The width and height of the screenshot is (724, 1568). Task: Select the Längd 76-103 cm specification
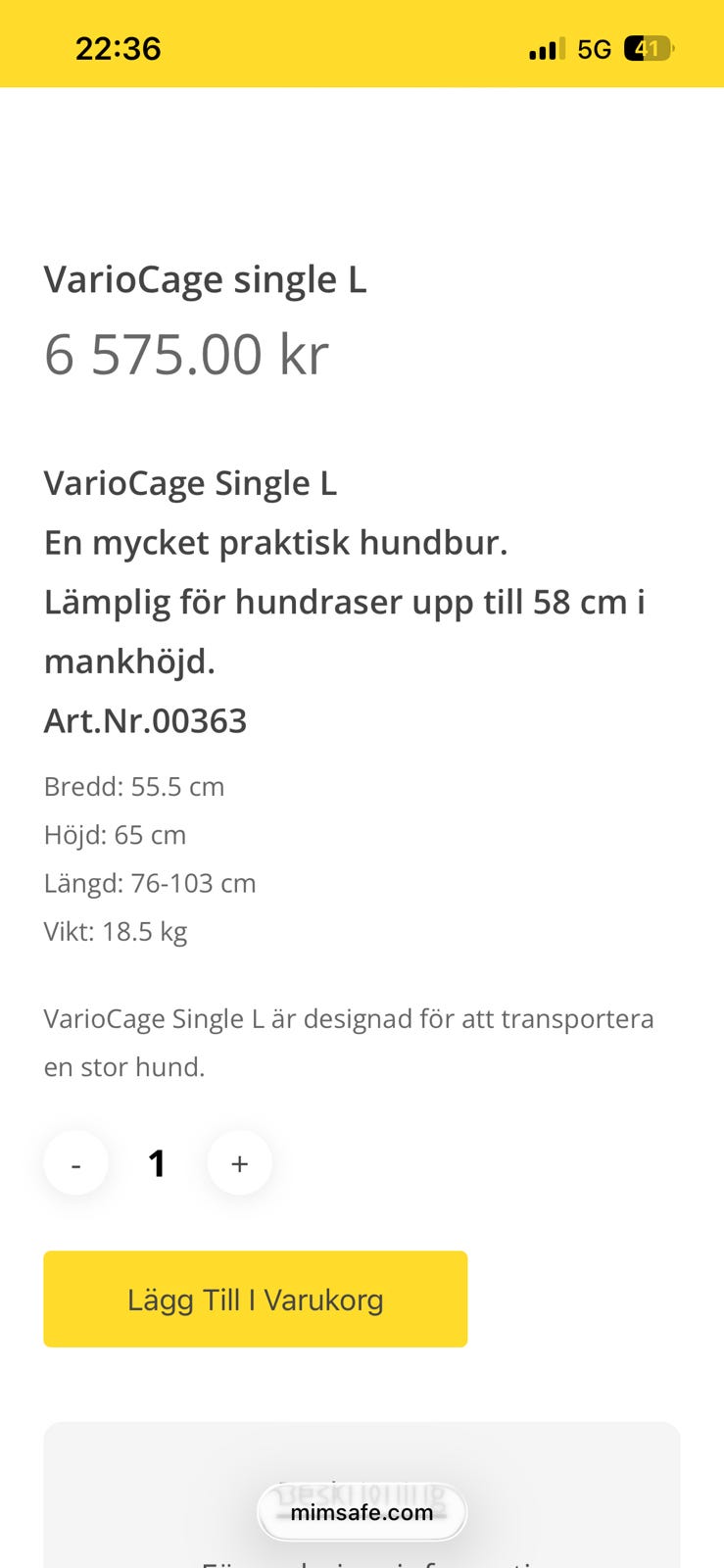149,882
